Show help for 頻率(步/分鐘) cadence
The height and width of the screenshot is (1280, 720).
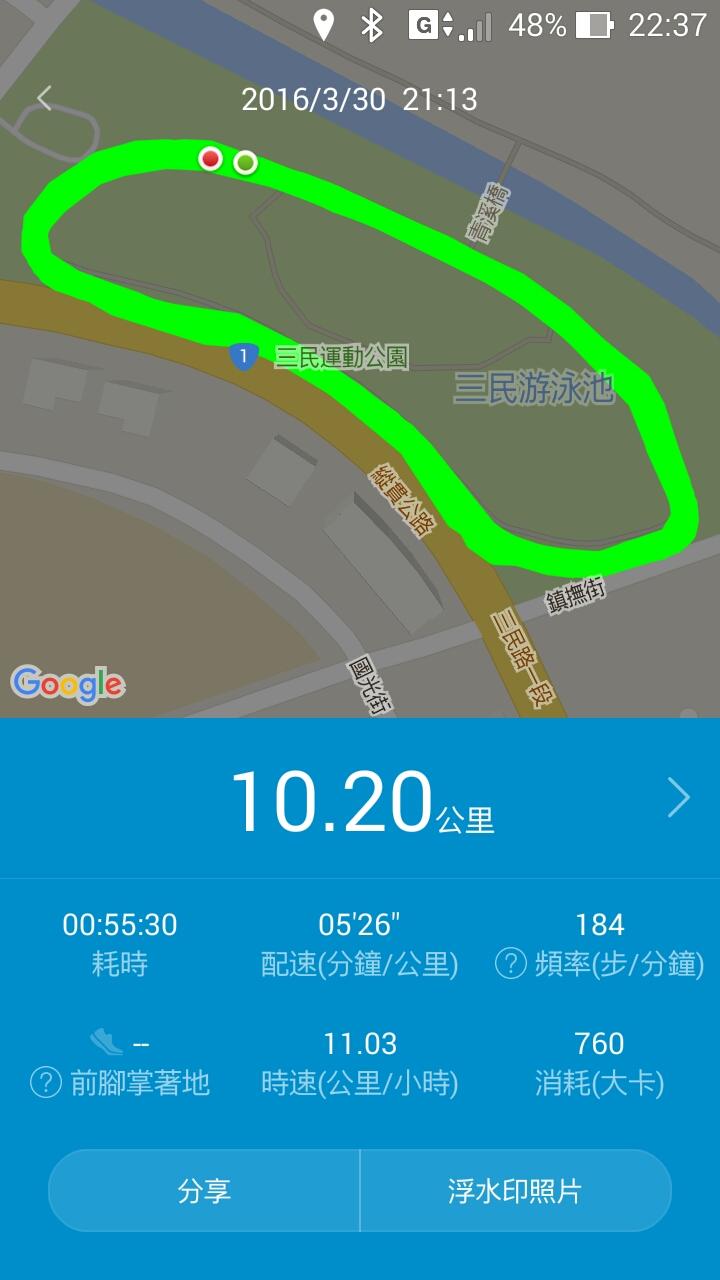tap(511, 965)
